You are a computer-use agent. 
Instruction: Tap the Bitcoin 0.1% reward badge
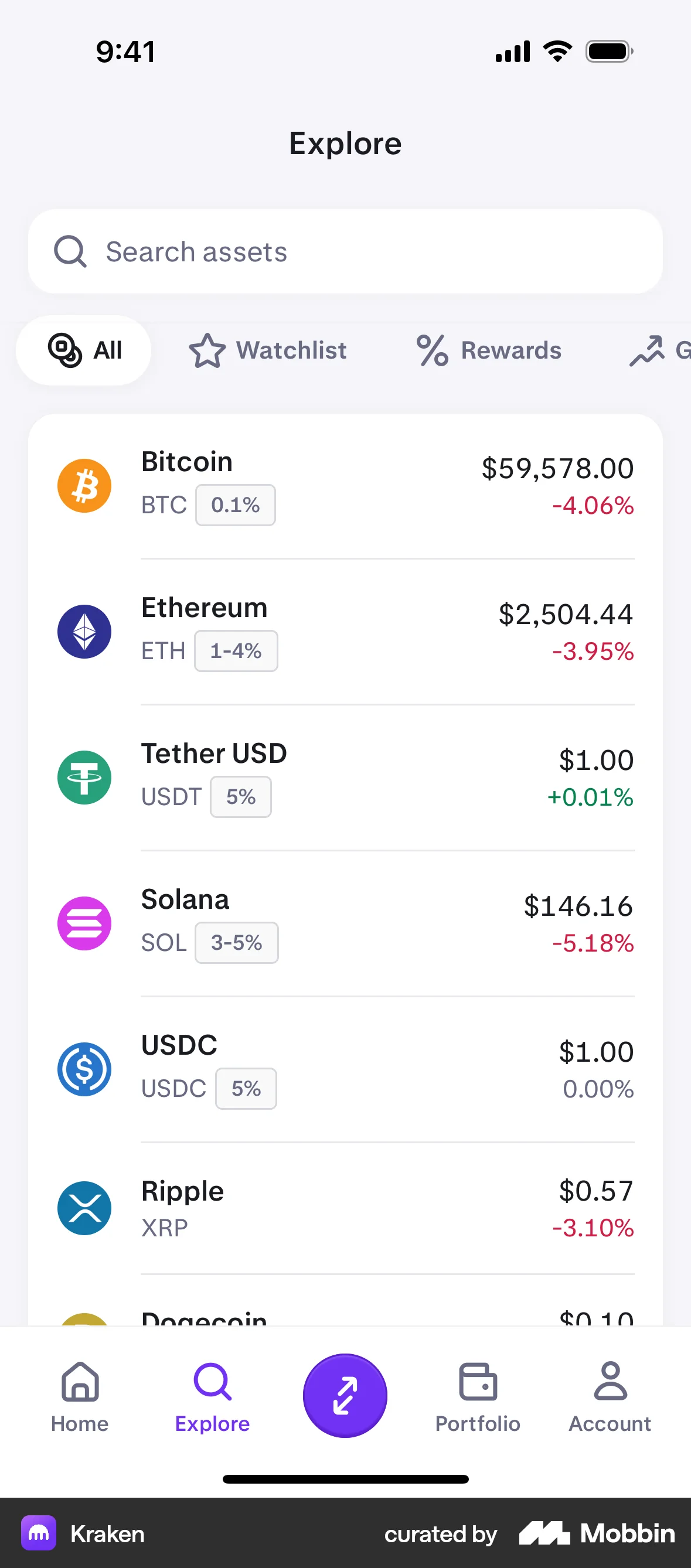(x=236, y=505)
